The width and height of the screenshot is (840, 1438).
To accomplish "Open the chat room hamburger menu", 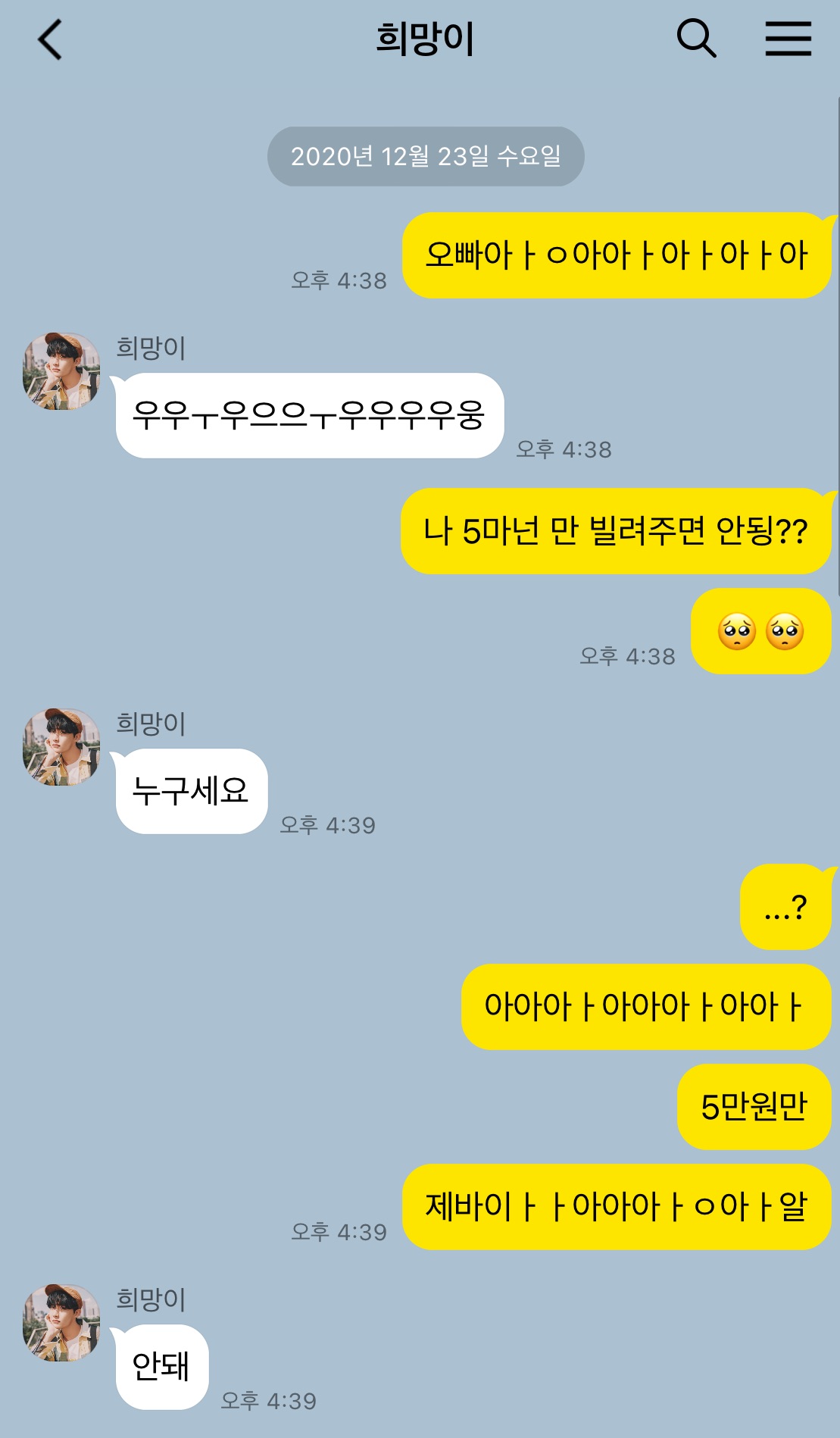I will (x=788, y=39).
